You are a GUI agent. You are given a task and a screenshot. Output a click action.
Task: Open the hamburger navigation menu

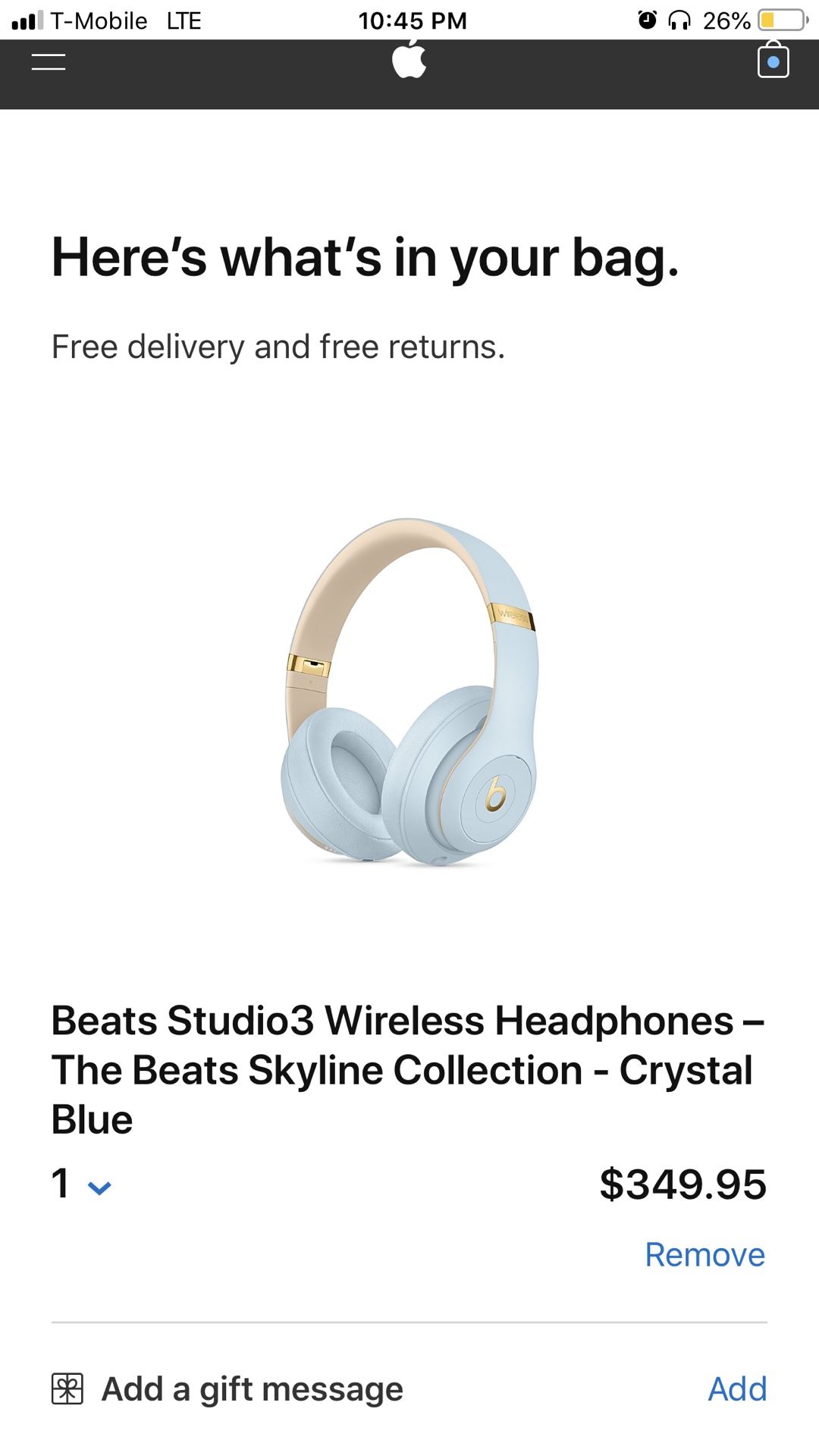pos(49,61)
